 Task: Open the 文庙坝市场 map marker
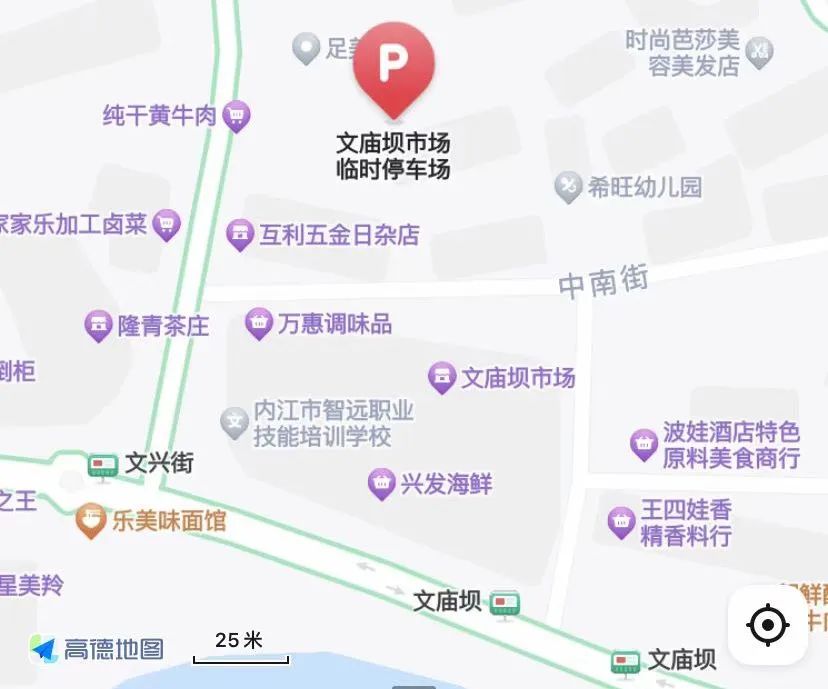[x=441, y=378]
